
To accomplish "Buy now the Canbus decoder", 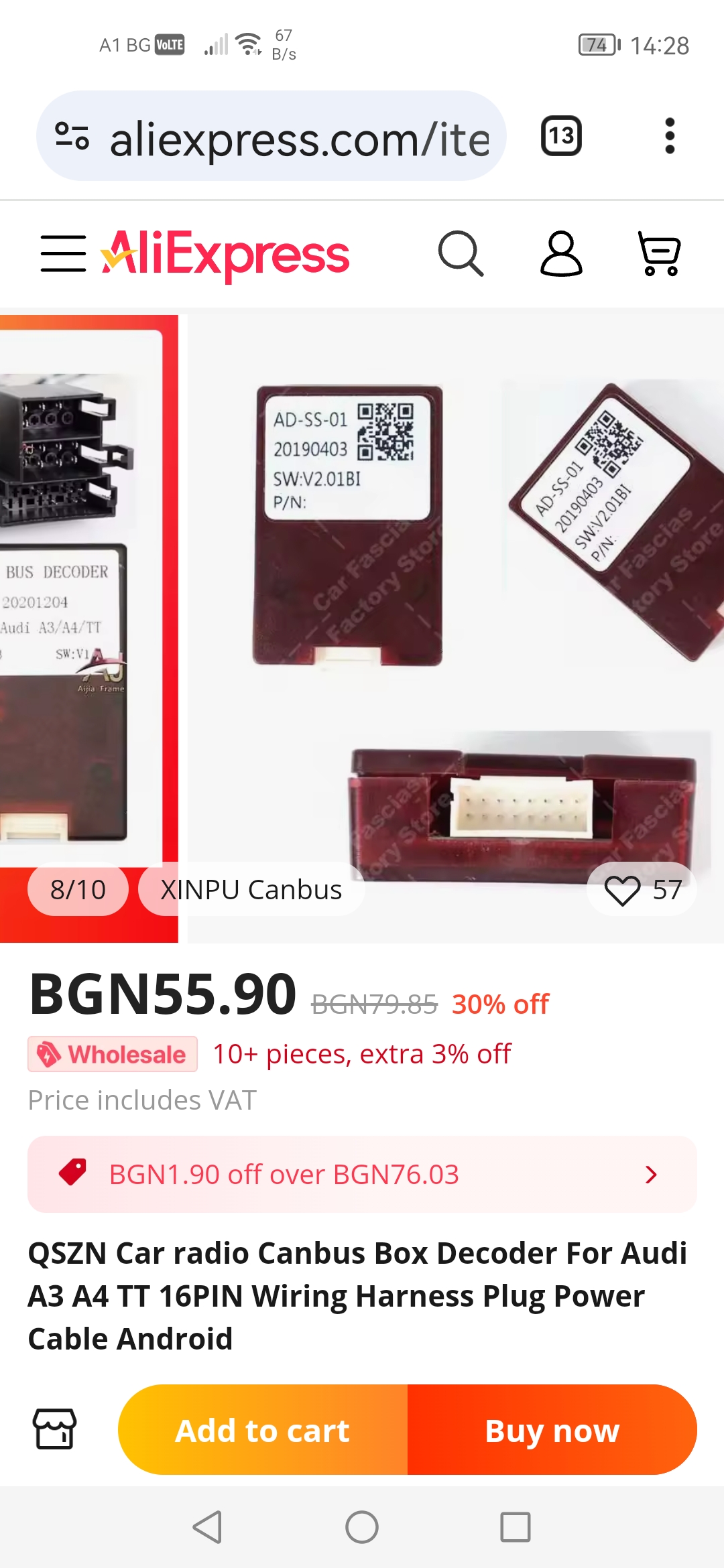I will click(x=552, y=1430).
